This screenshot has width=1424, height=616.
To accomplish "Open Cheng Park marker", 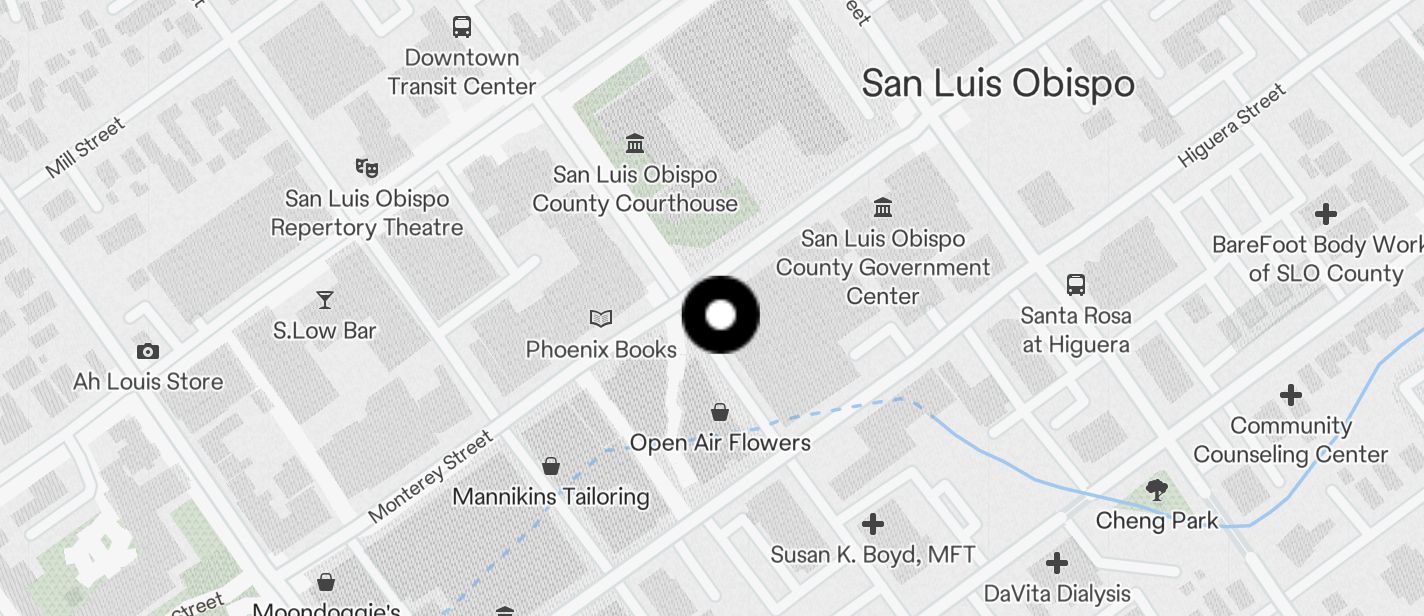I will click(1157, 490).
